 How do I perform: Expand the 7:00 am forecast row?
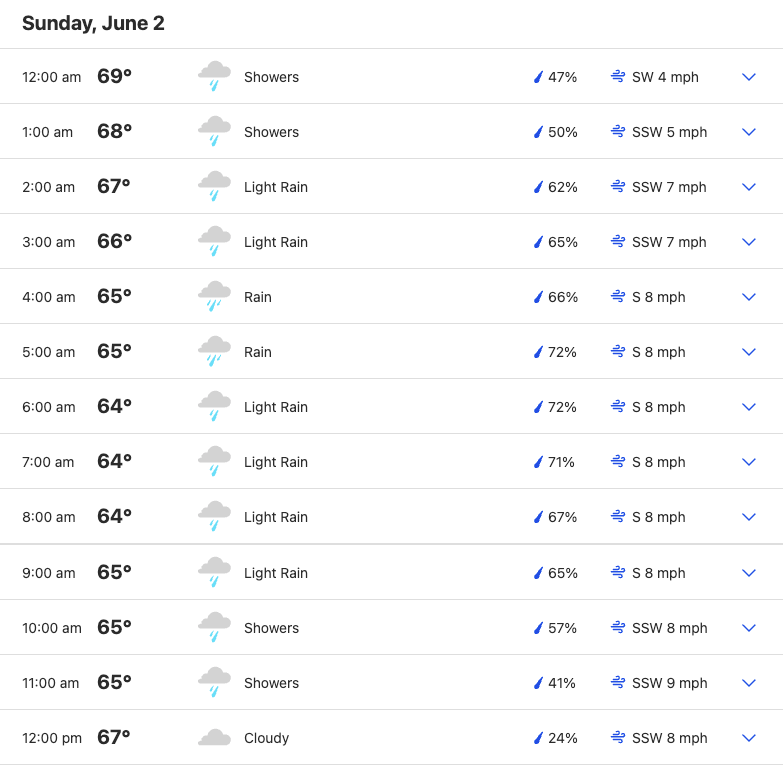(x=749, y=462)
